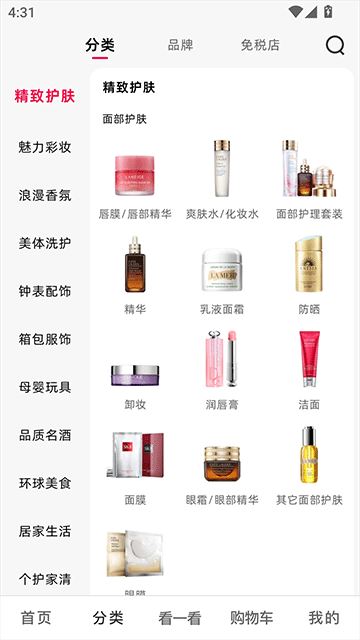Tap the 润唇膏 tile

(222, 371)
